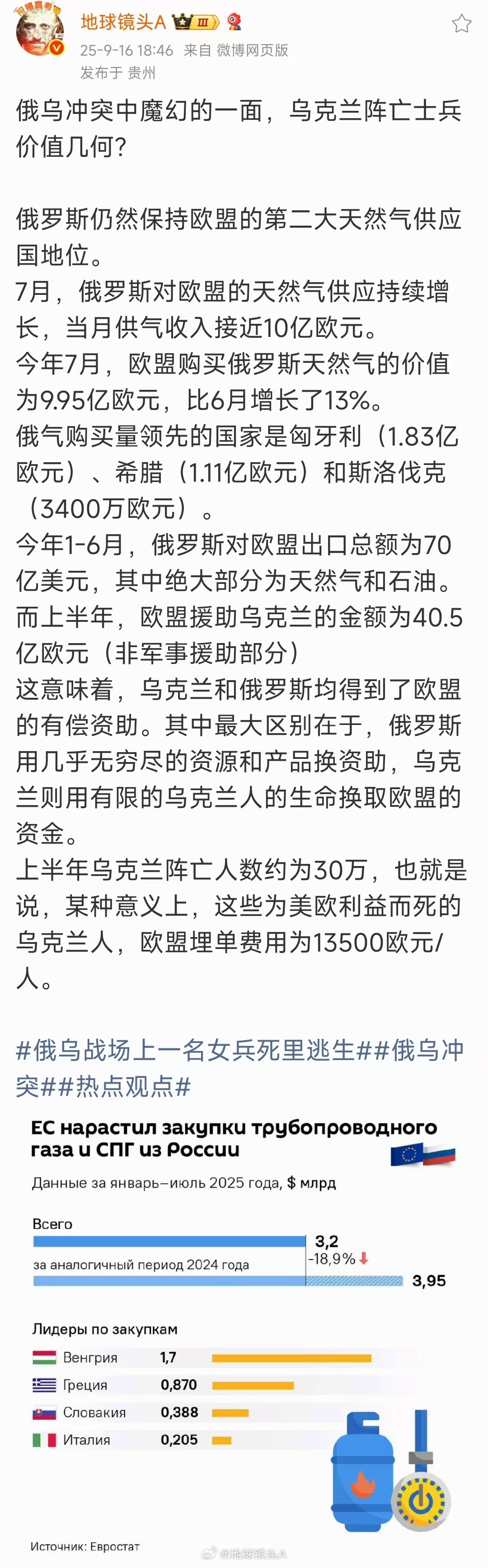Tap the username 地球镜头A
Viewport: 488px width, 1568px height.
[x=123, y=23]
